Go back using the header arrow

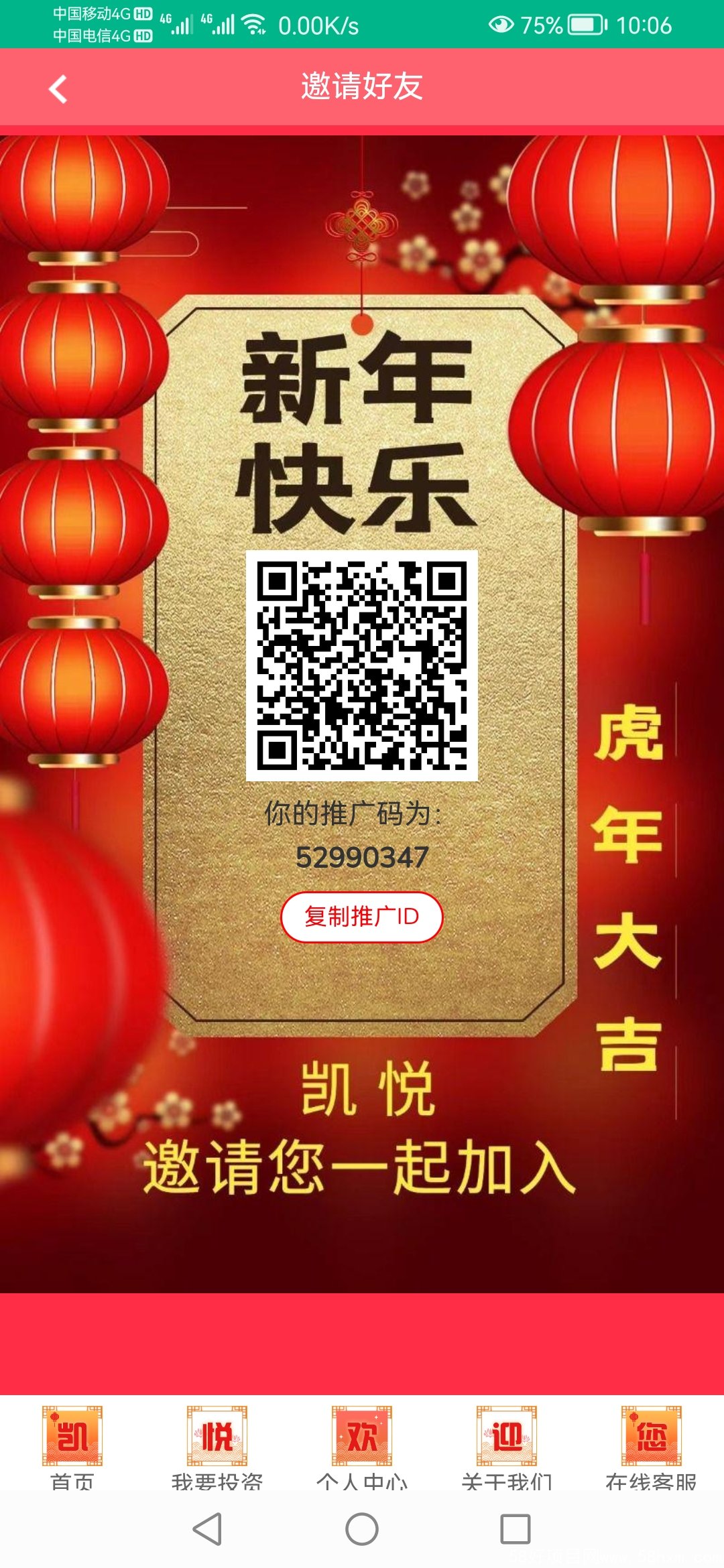pos(58,88)
